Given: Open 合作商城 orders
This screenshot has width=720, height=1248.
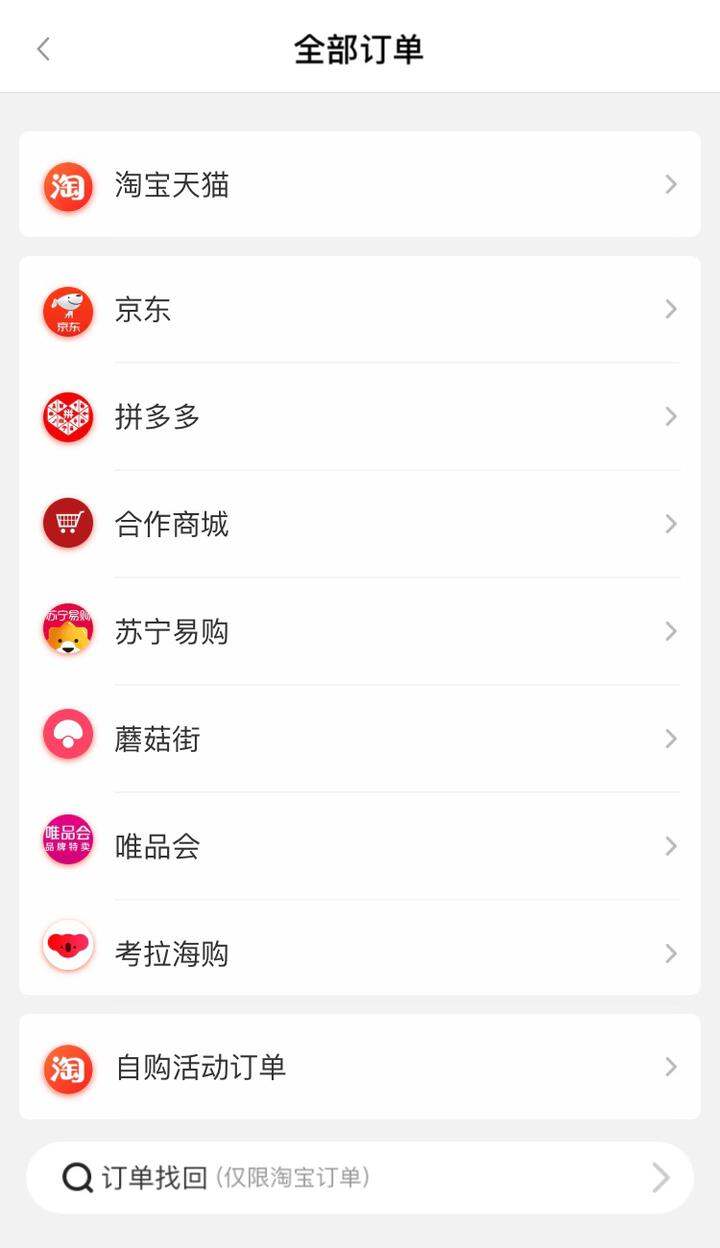Looking at the screenshot, I should (360, 524).
